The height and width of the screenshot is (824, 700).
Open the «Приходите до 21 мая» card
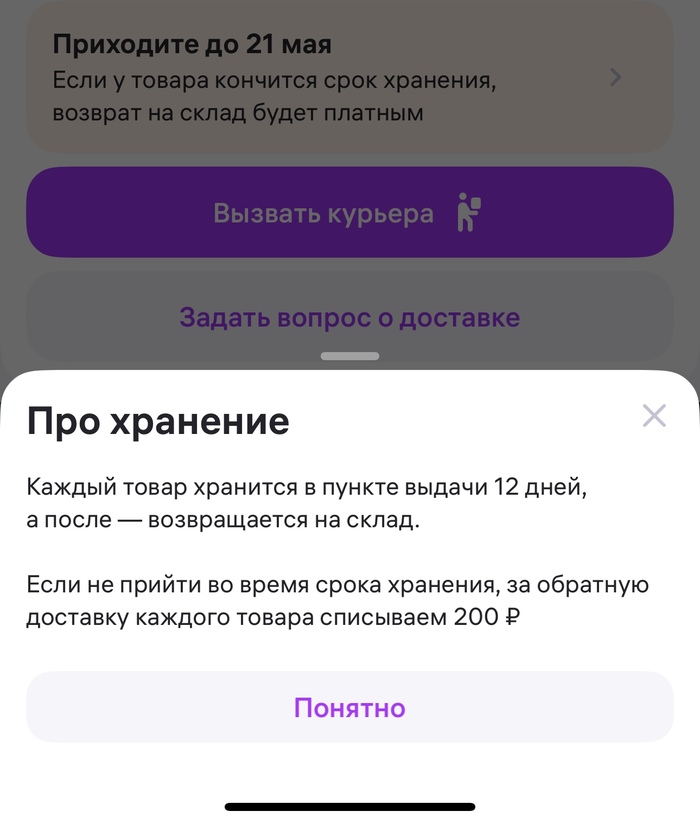tap(349, 78)
